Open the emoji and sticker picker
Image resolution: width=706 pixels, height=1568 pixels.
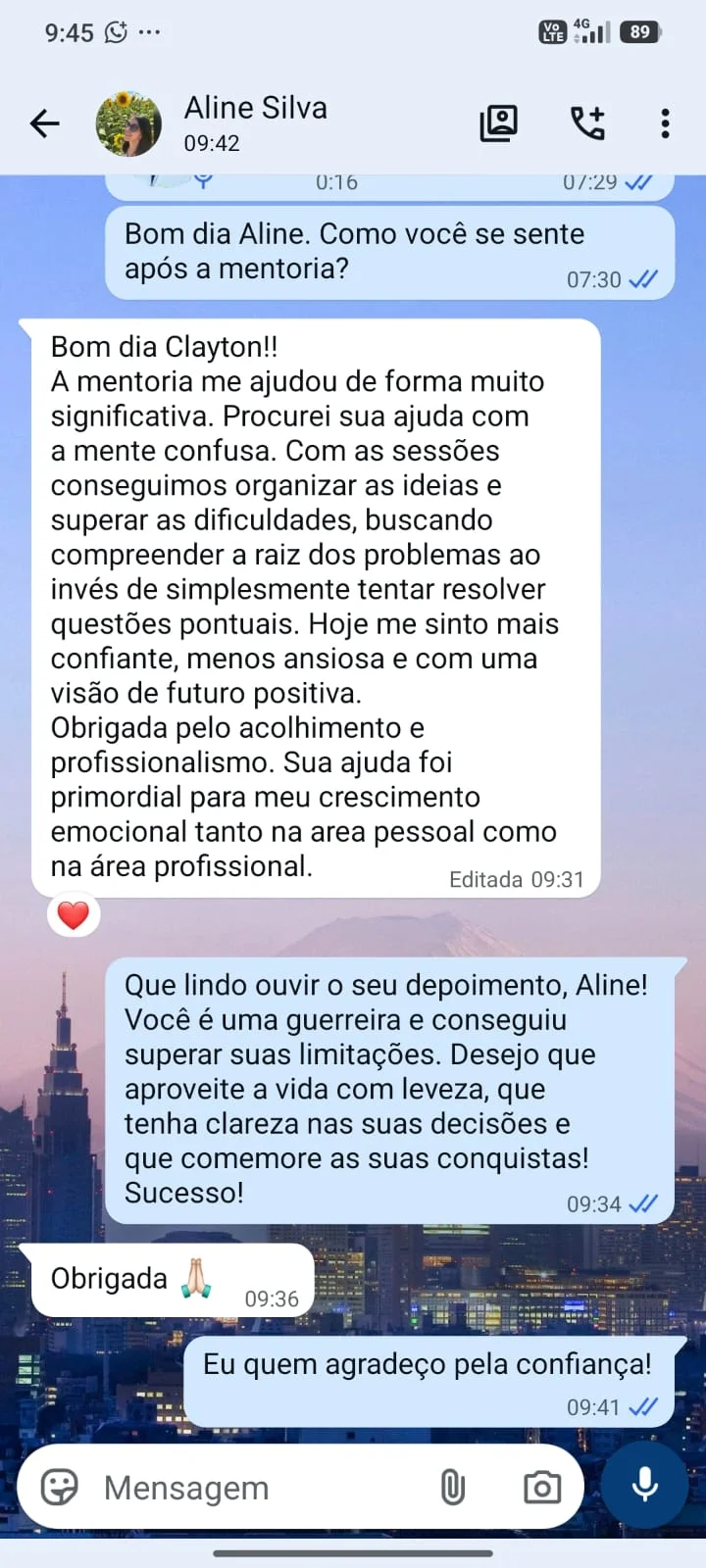[x=59, y=1487]
